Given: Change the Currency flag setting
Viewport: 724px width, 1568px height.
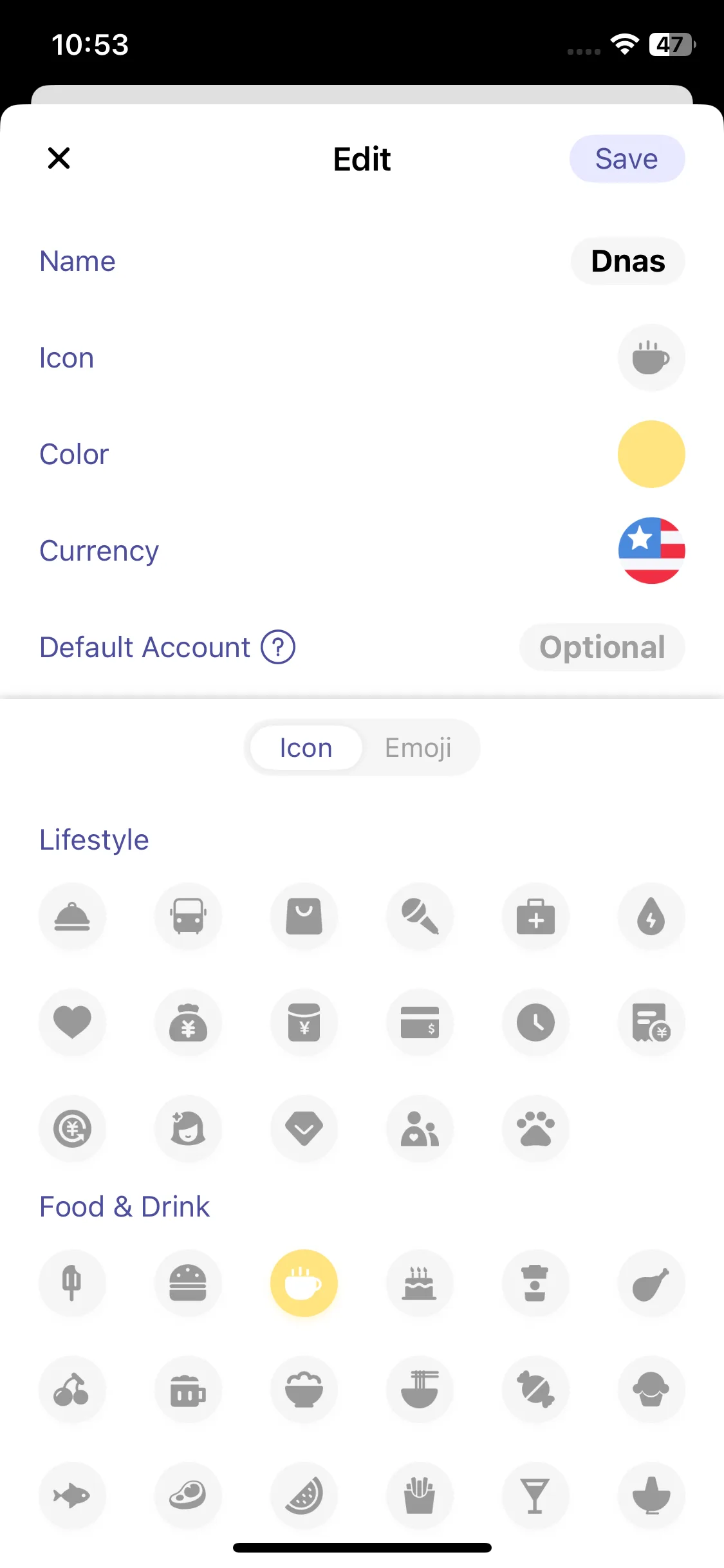Looking at the screenshot, I should point(651,551).
